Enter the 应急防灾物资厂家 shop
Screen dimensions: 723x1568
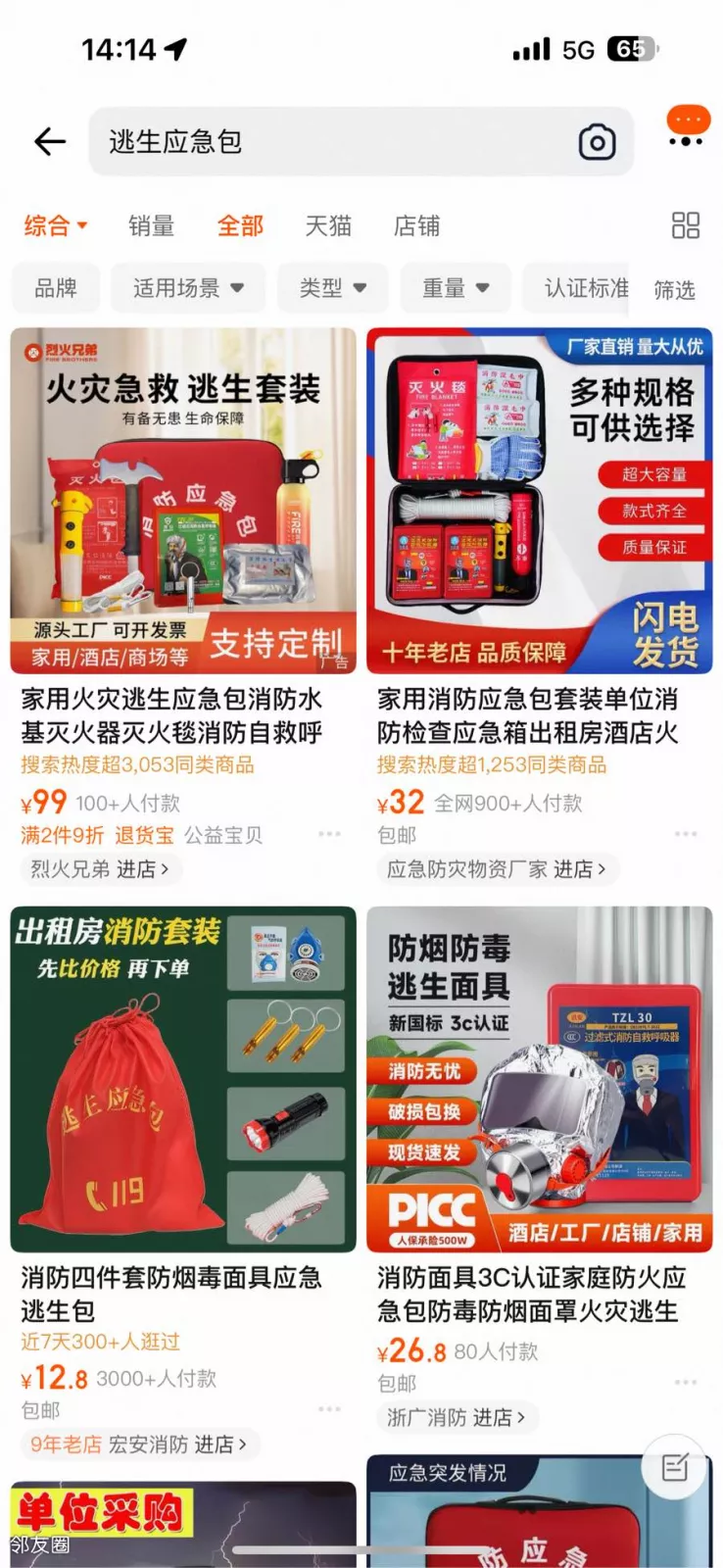[496, 869]
